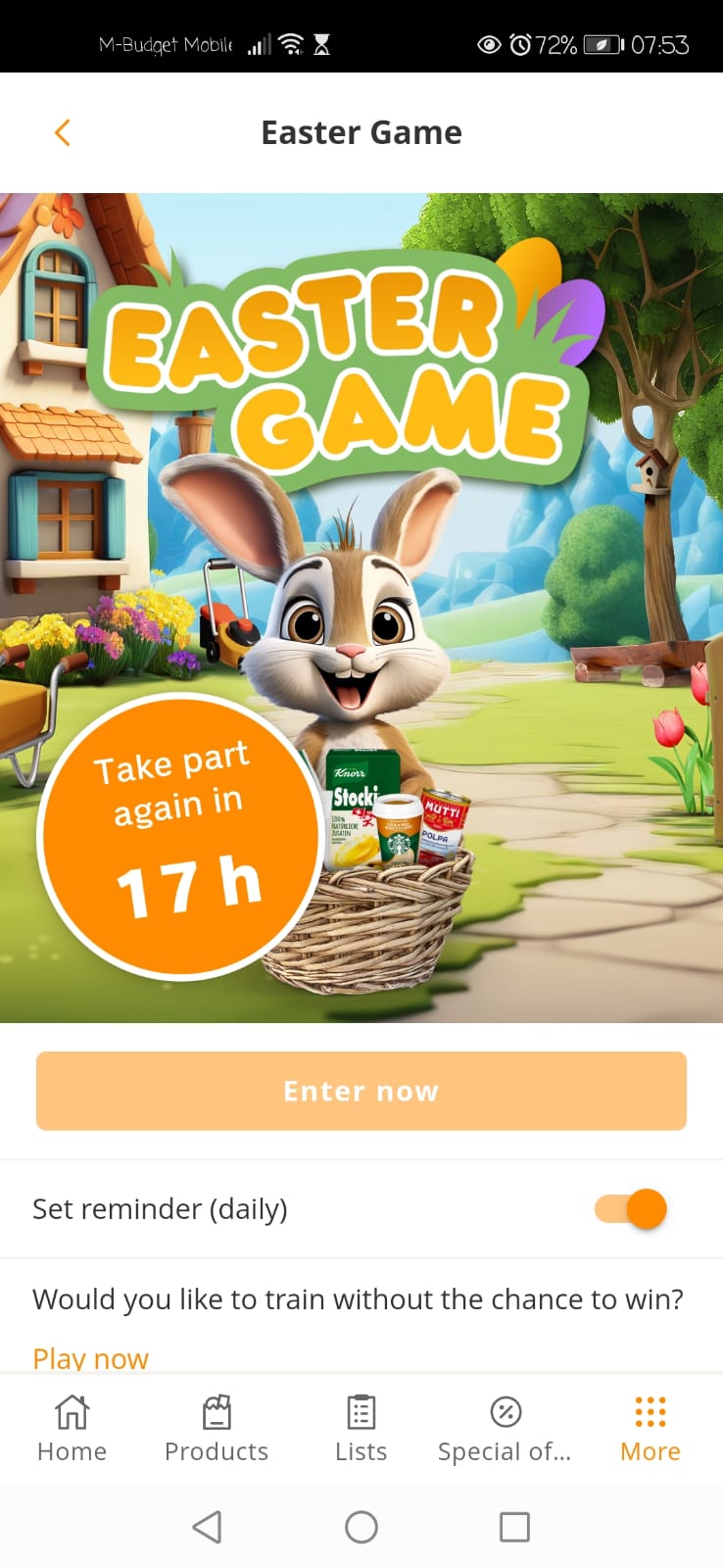Open the Special offers tab
Viewport: 723px width, 1568px height.
tap(505, 1429)
